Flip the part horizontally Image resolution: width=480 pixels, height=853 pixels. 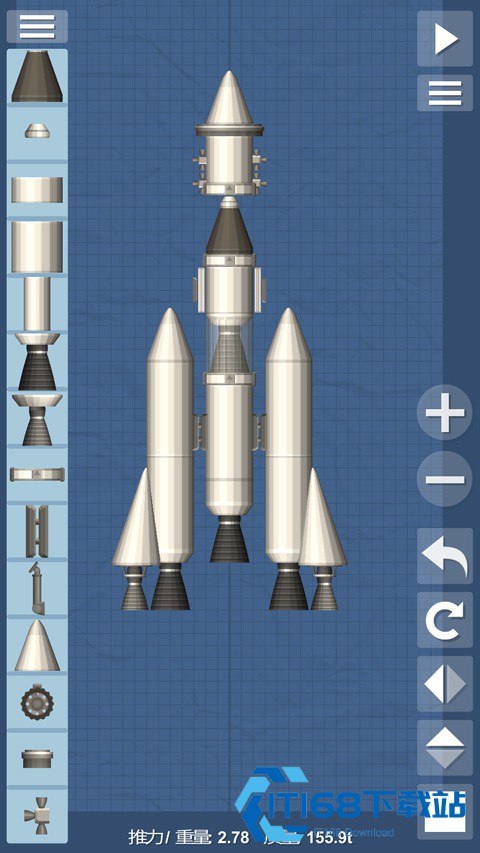(x=445, y=684)
